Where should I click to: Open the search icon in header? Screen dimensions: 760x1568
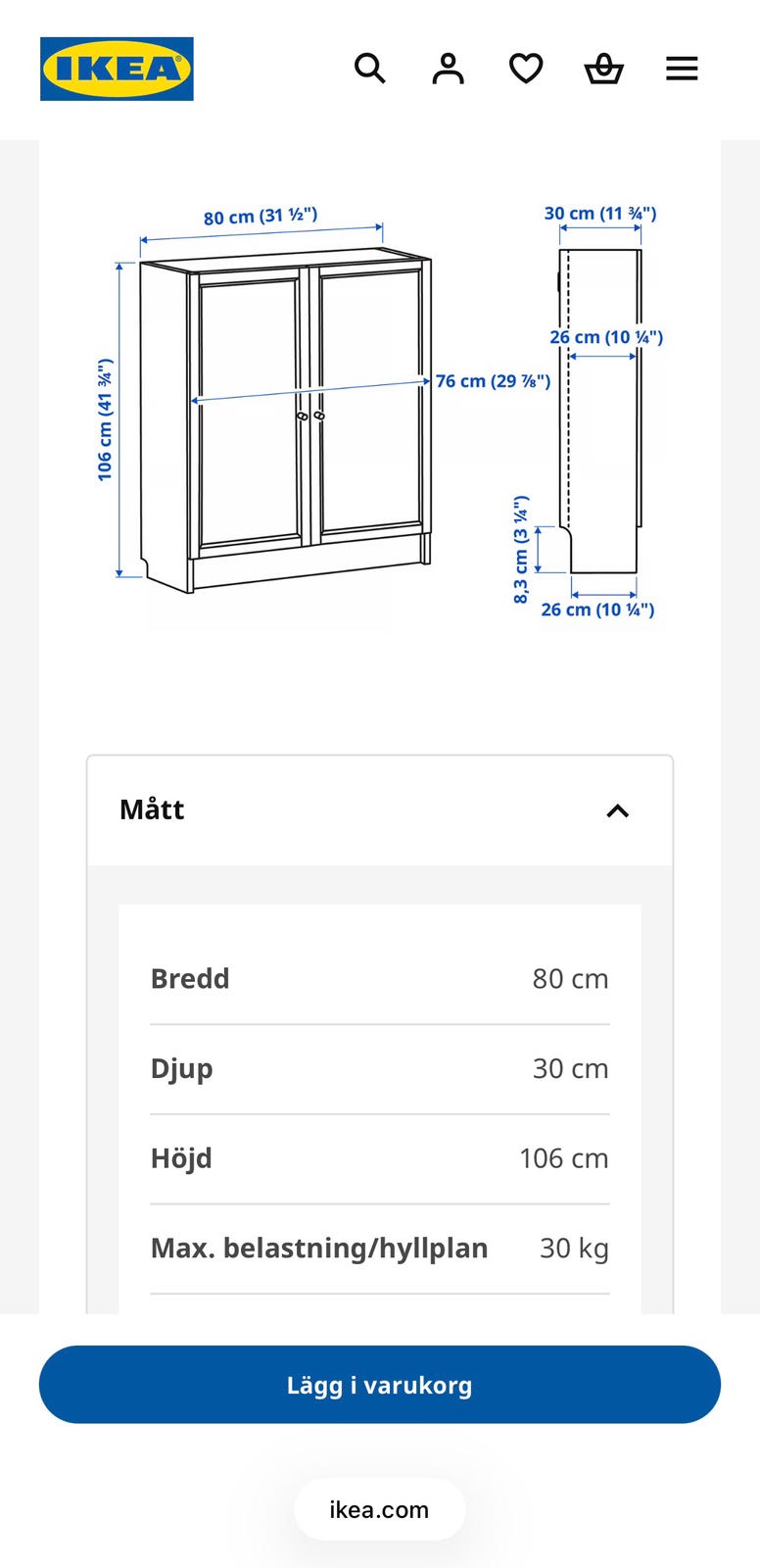pos(369,69)
